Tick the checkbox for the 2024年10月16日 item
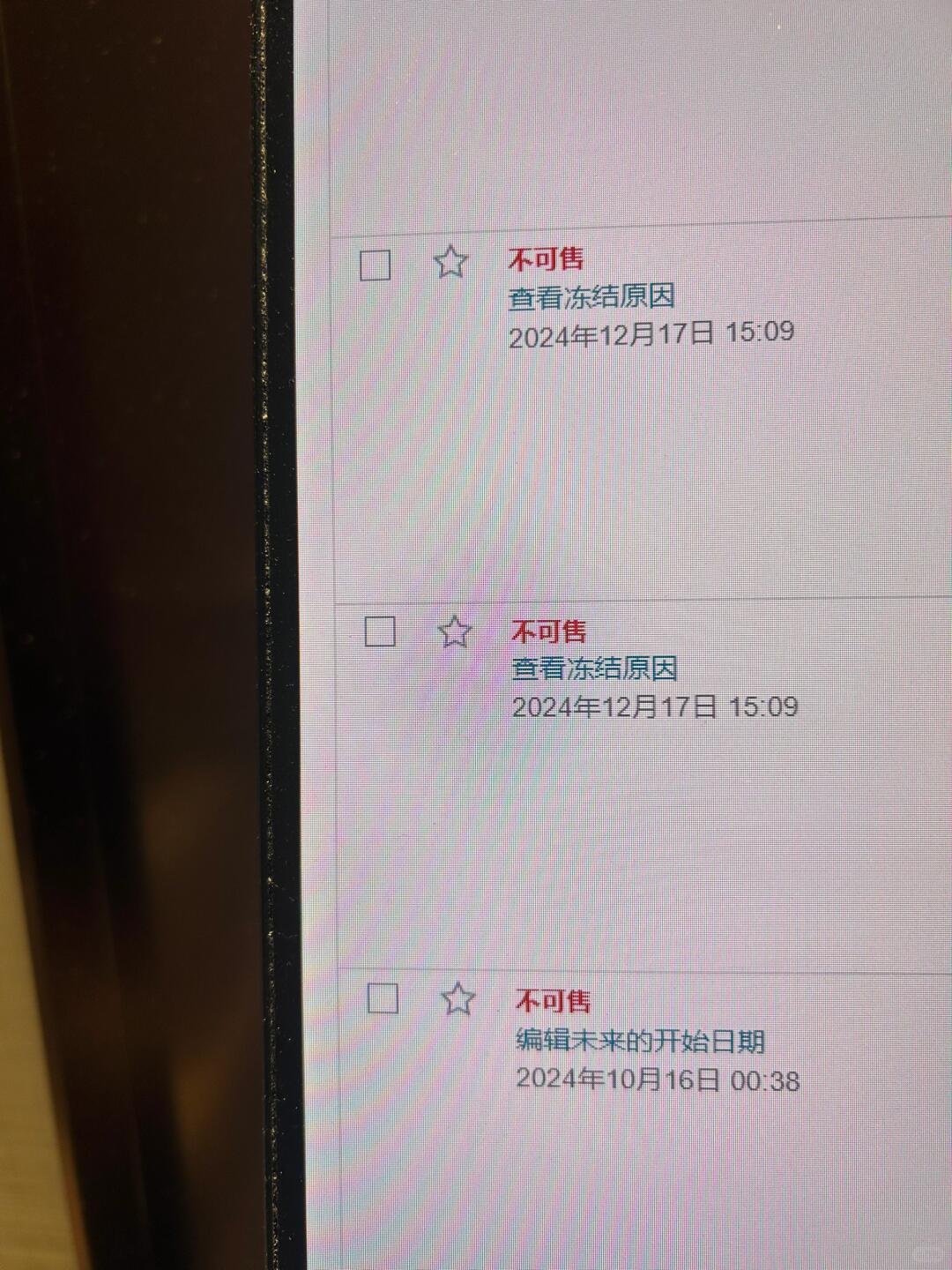This screenshot has width=952, height=1270. click(x=383, y=999)
